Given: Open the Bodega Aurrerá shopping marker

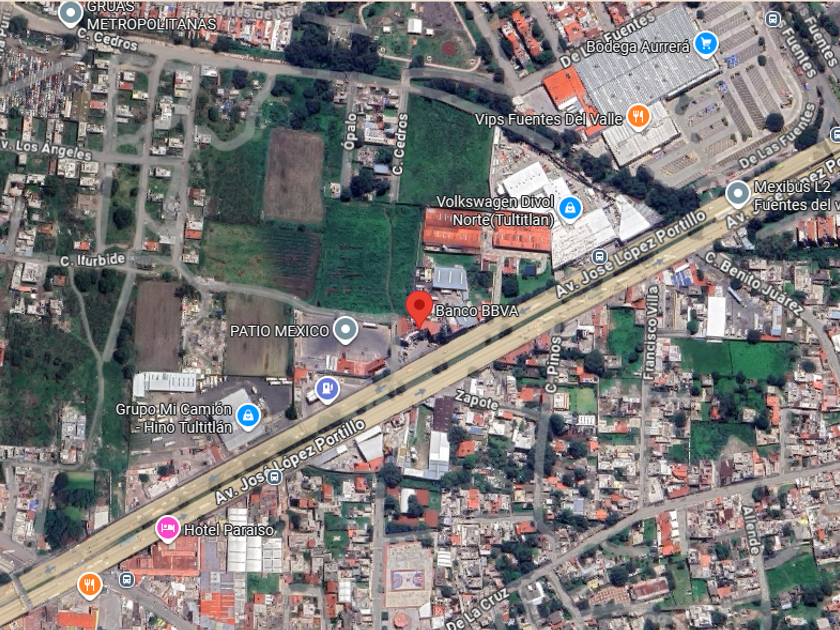Looking at the screenshot, I should pyautogui.click(x=706, y=44).
